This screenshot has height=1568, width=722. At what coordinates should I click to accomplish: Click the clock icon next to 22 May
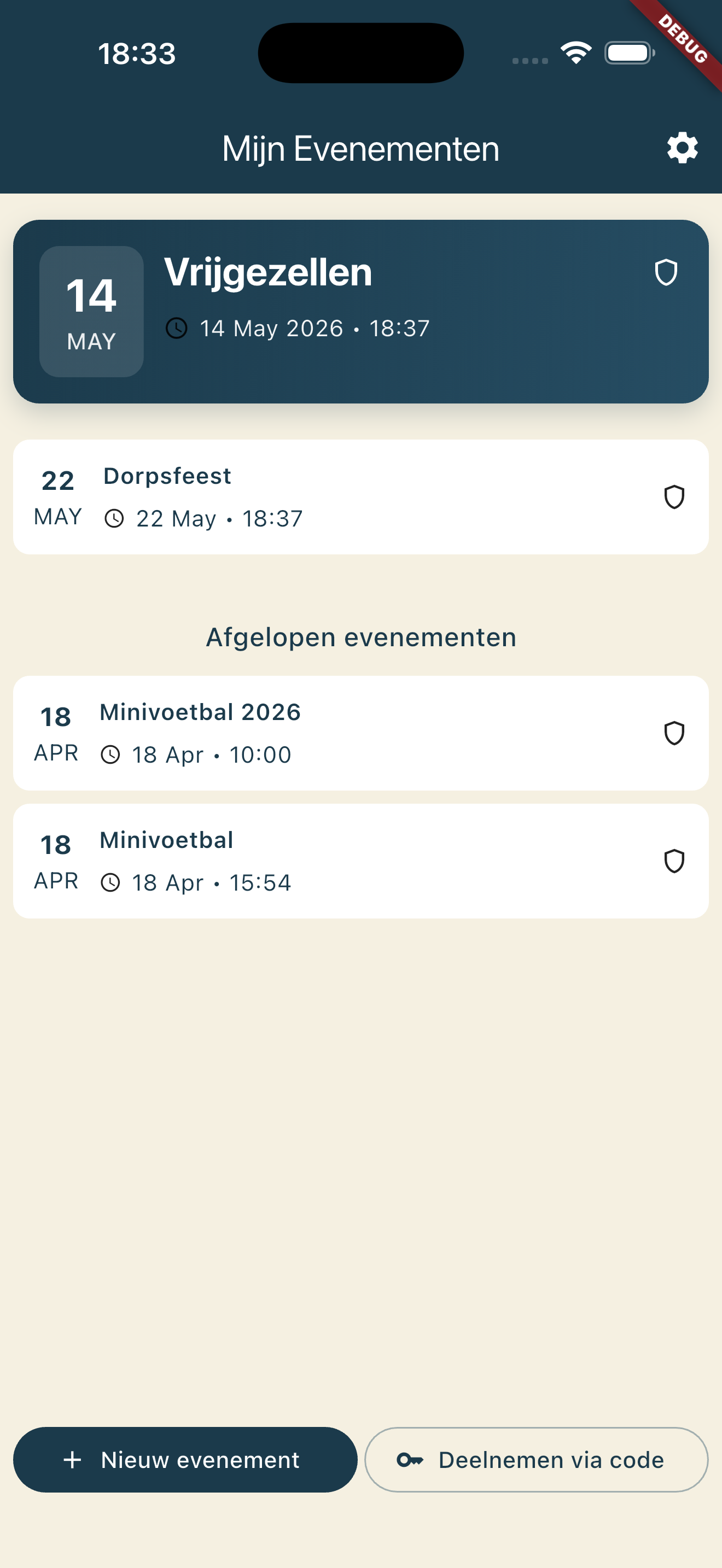(x=114, y=518)
